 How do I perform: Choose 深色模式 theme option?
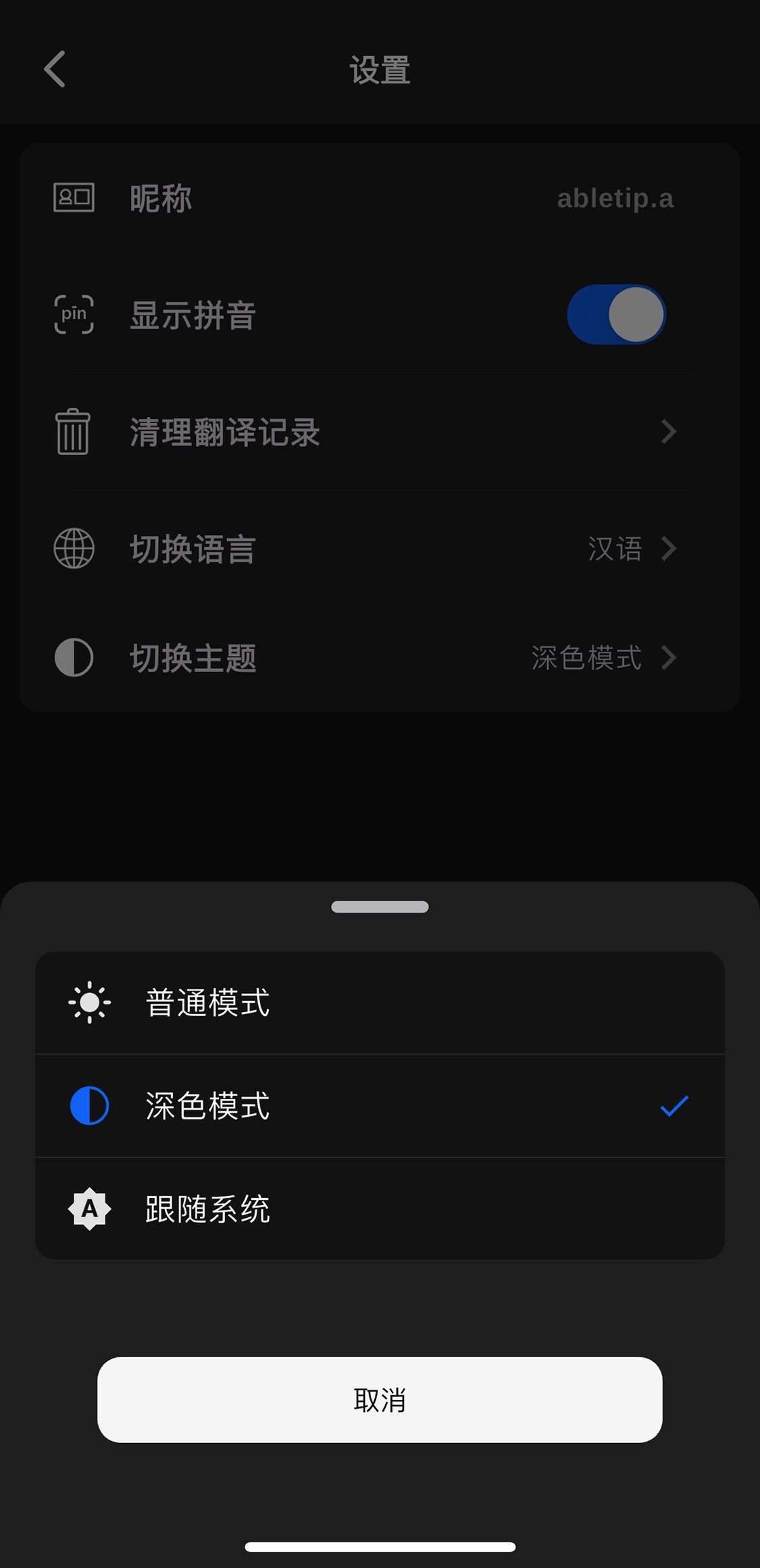pos(378,1106)
